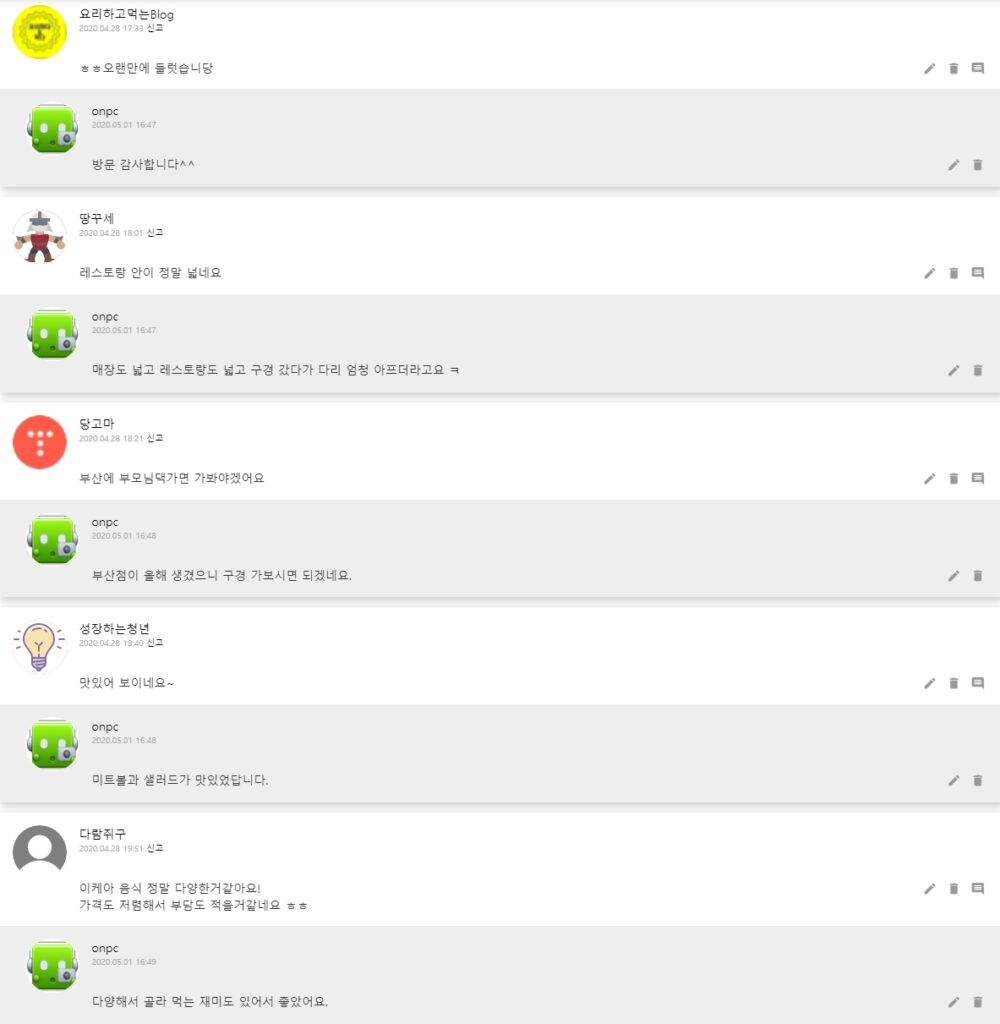Reply to the comment by 요리하고먹는Blog
This screenshot has width=1000, height=1024.
[x=978, y=68]
